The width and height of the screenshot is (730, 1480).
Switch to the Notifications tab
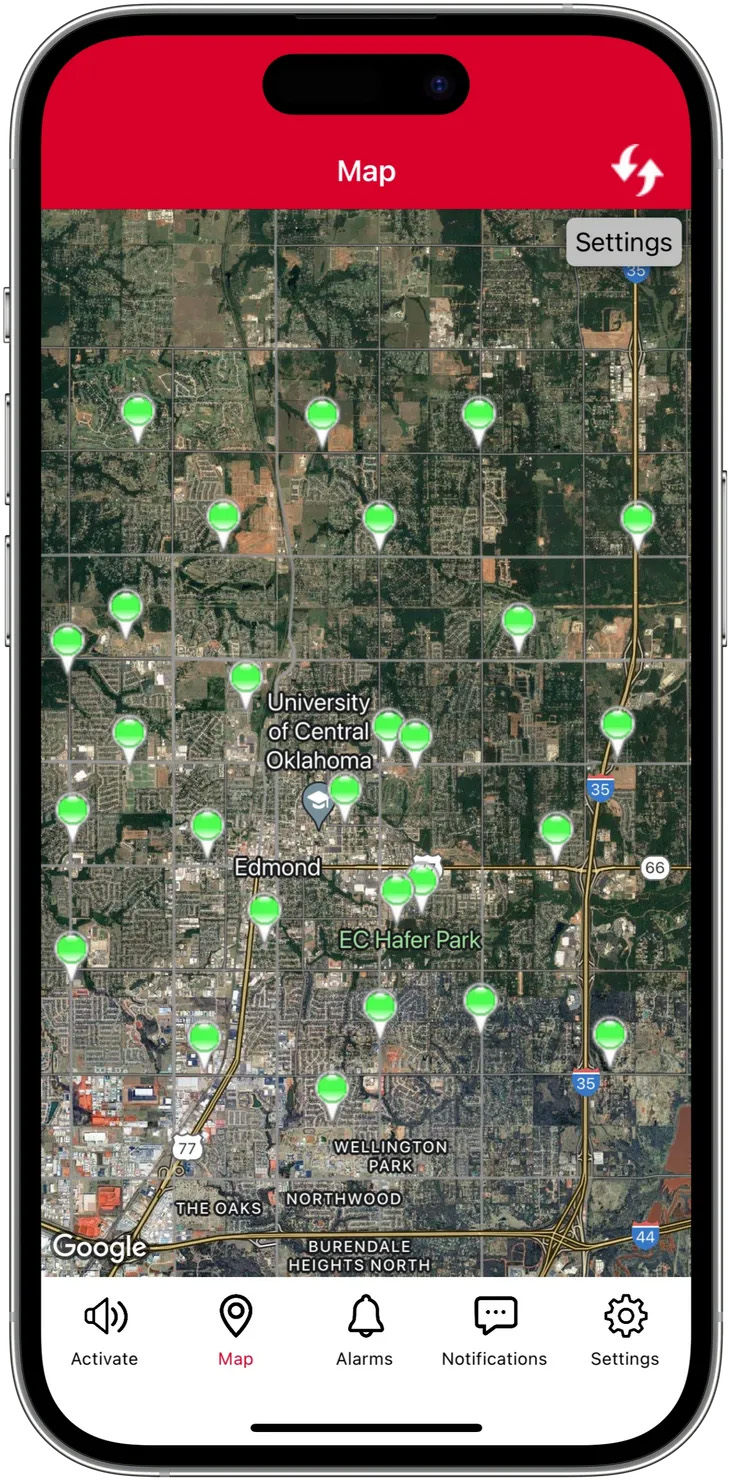click(494, 1359)
